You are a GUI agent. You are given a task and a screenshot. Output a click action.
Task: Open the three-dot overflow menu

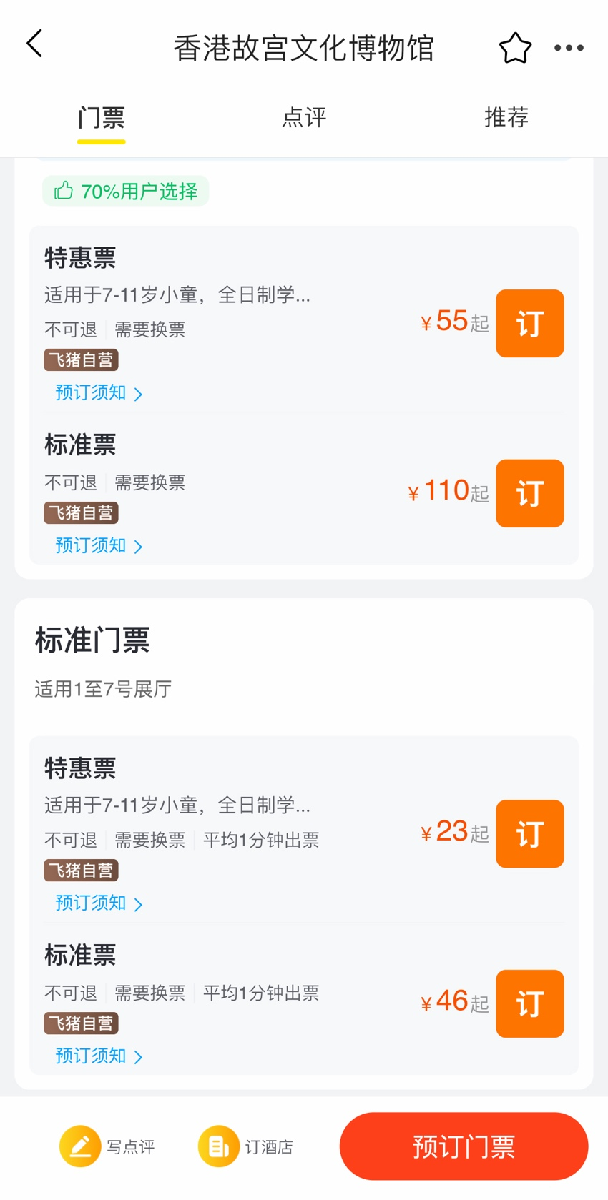569,47
